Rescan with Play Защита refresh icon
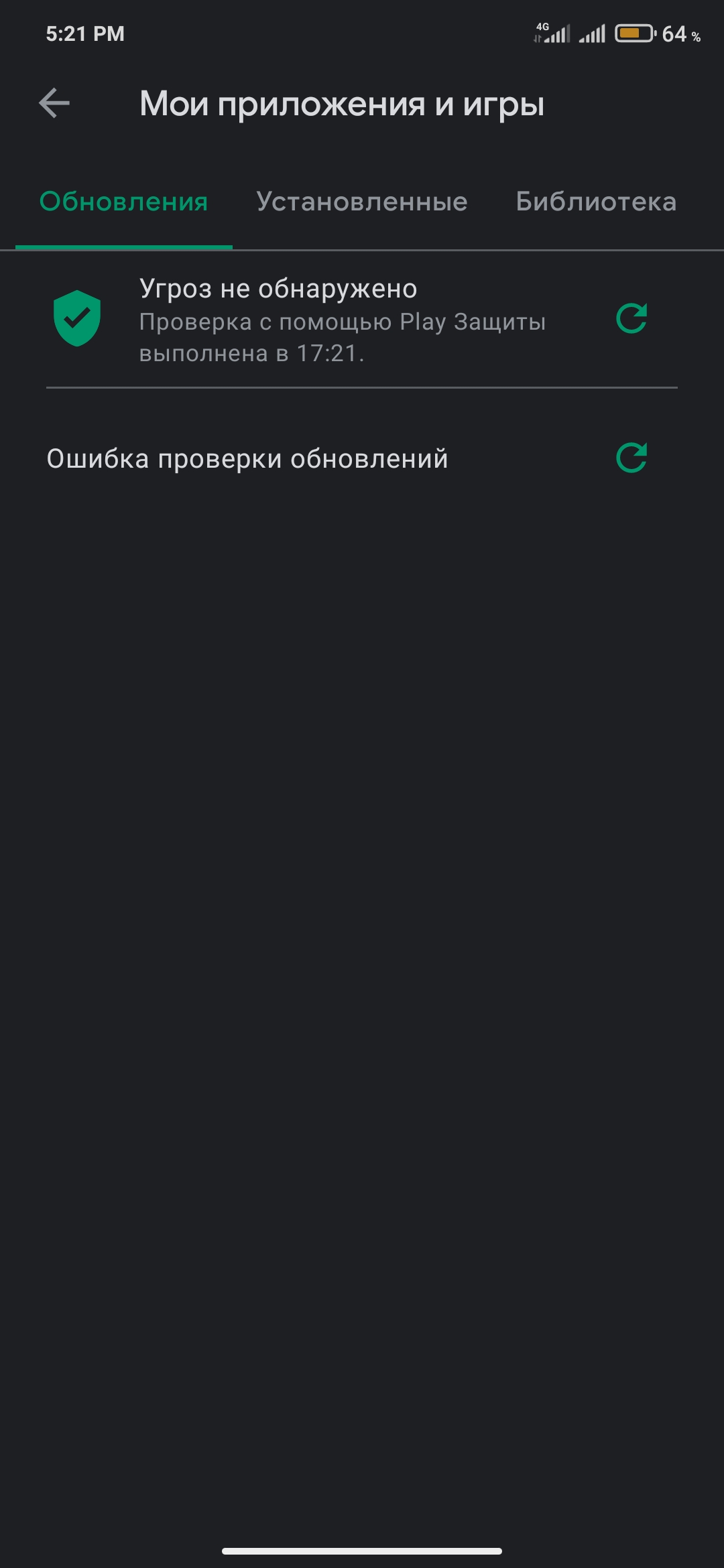Screen dimensions: 724x1568 (x=631, y=318)
